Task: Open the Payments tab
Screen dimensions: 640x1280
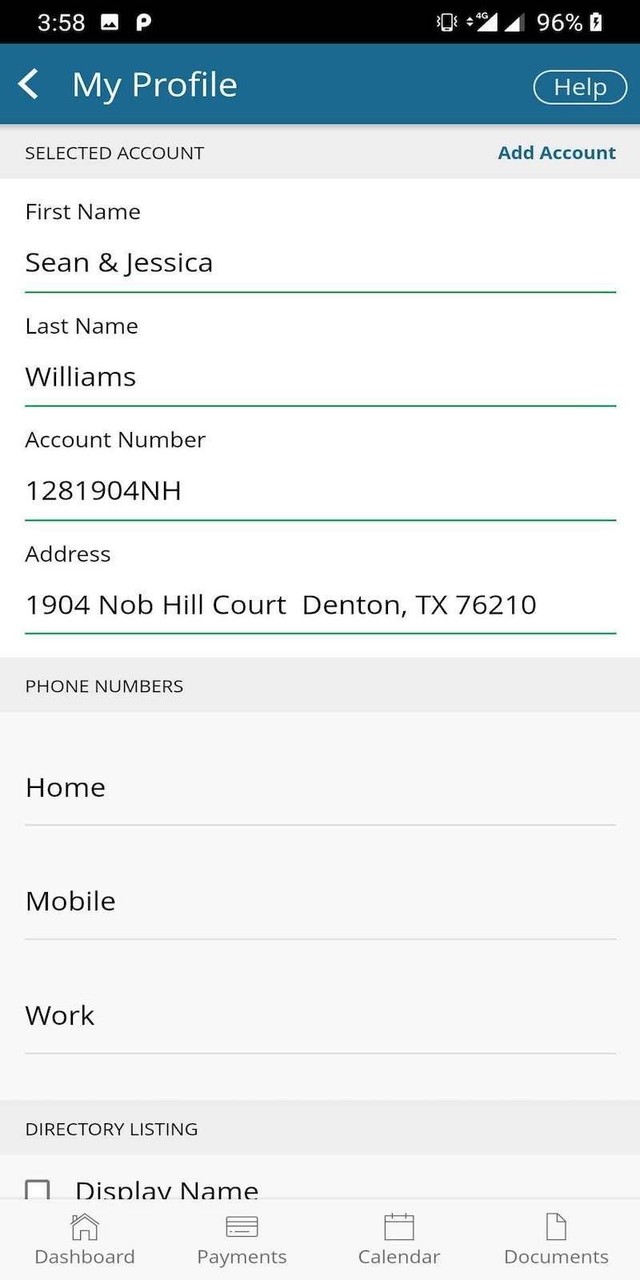Action: 242,1240
